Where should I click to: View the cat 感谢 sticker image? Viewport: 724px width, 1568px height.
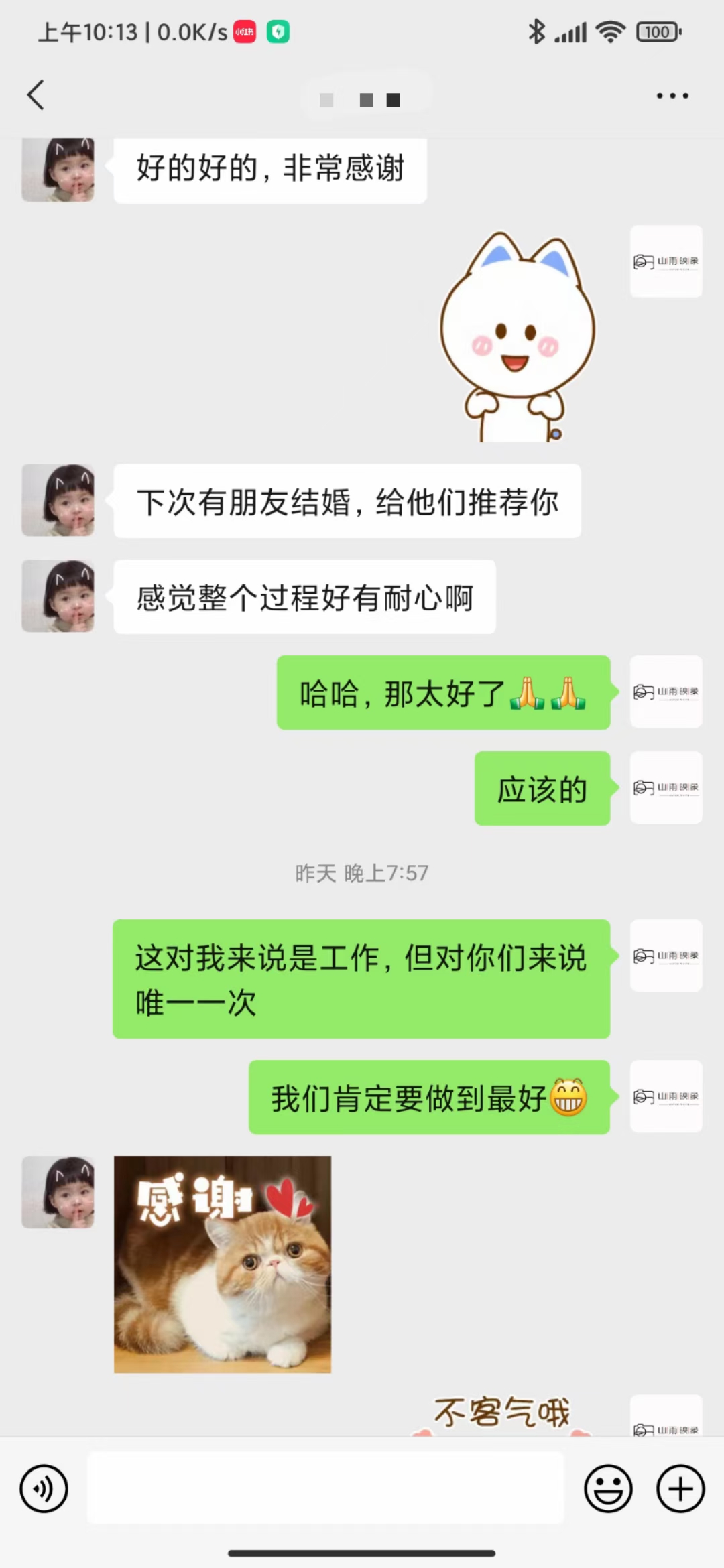click(223, 1264)
